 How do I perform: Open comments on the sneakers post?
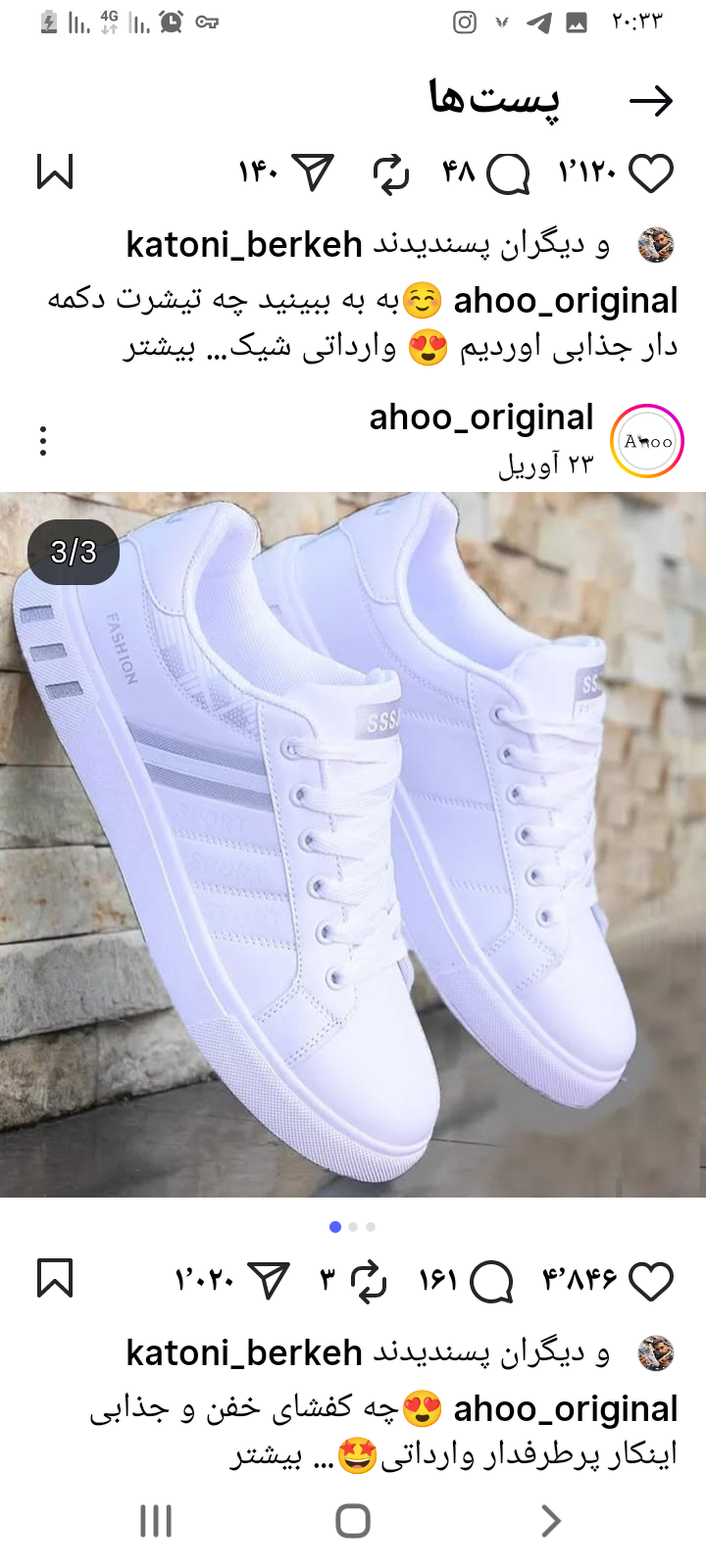pyautogui.click(x=491, y=1281)
